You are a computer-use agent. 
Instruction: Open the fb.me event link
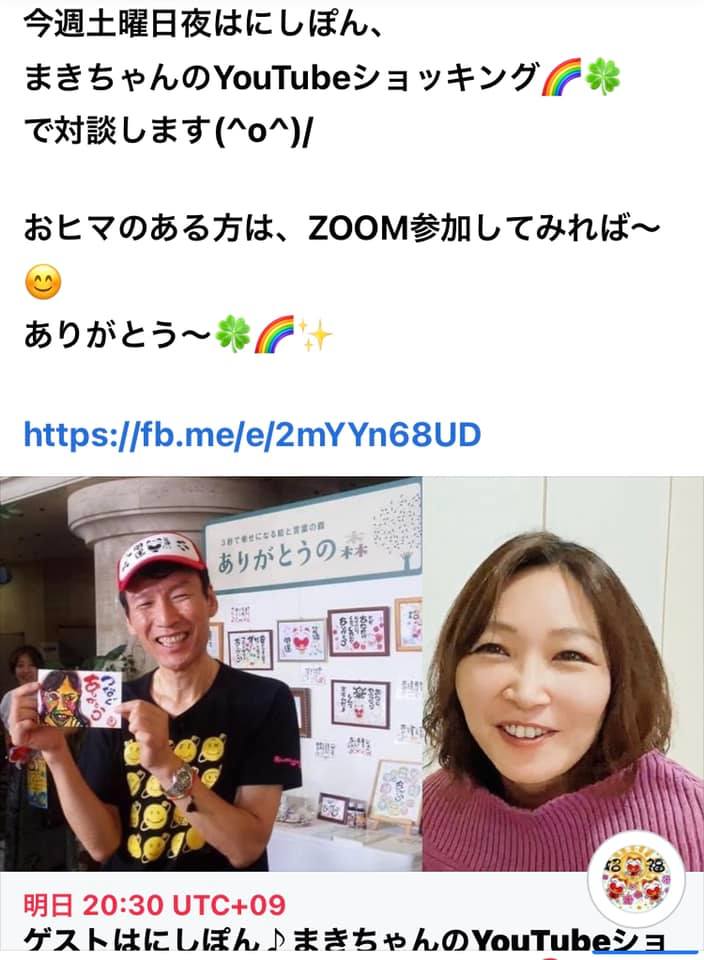(x=252, y=434)
